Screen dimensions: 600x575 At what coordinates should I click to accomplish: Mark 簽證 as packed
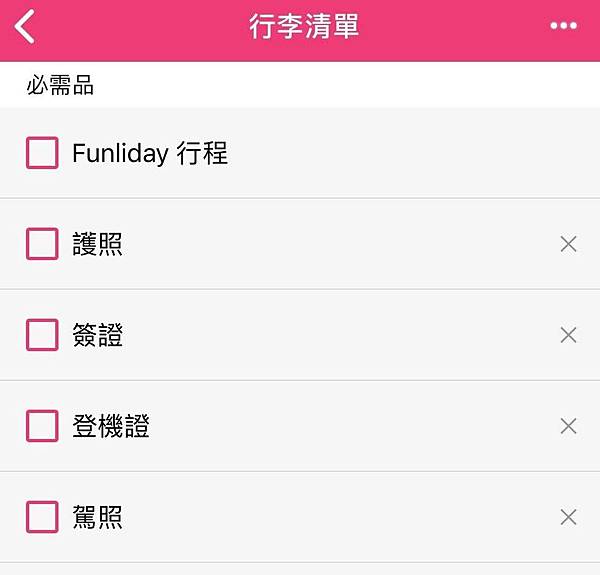click(x=42, y=335)
